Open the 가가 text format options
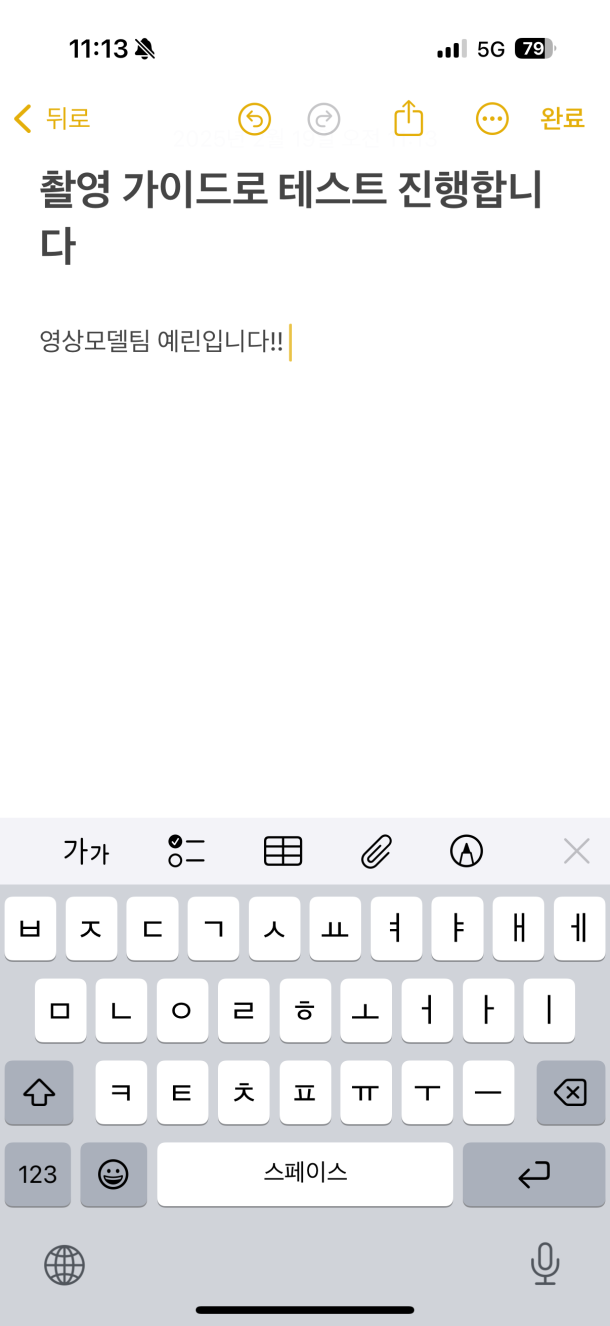Viewport: 610px width, 1326px height. click(86, 852)
